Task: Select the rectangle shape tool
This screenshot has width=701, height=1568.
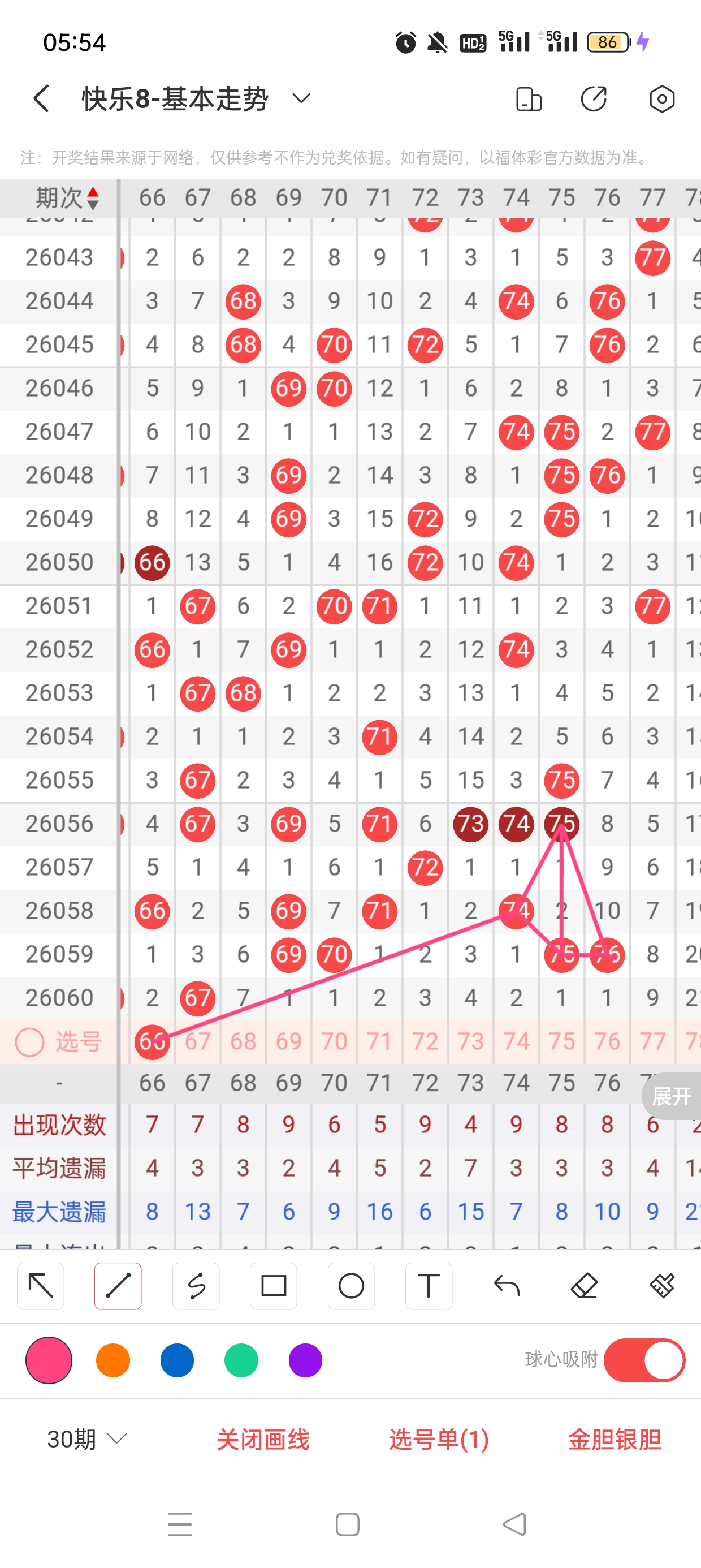Action: pos(273,1286)
